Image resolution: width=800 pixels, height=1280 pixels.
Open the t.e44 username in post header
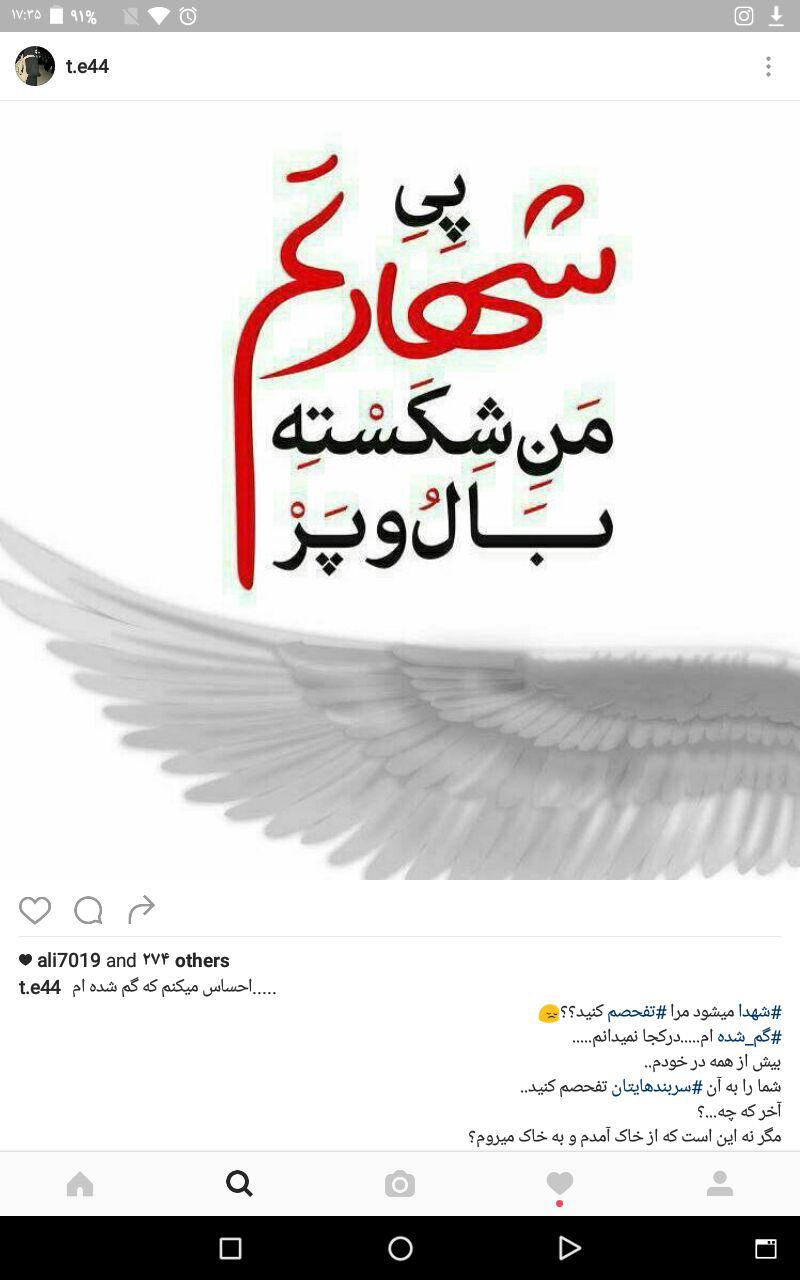[87, 66]
